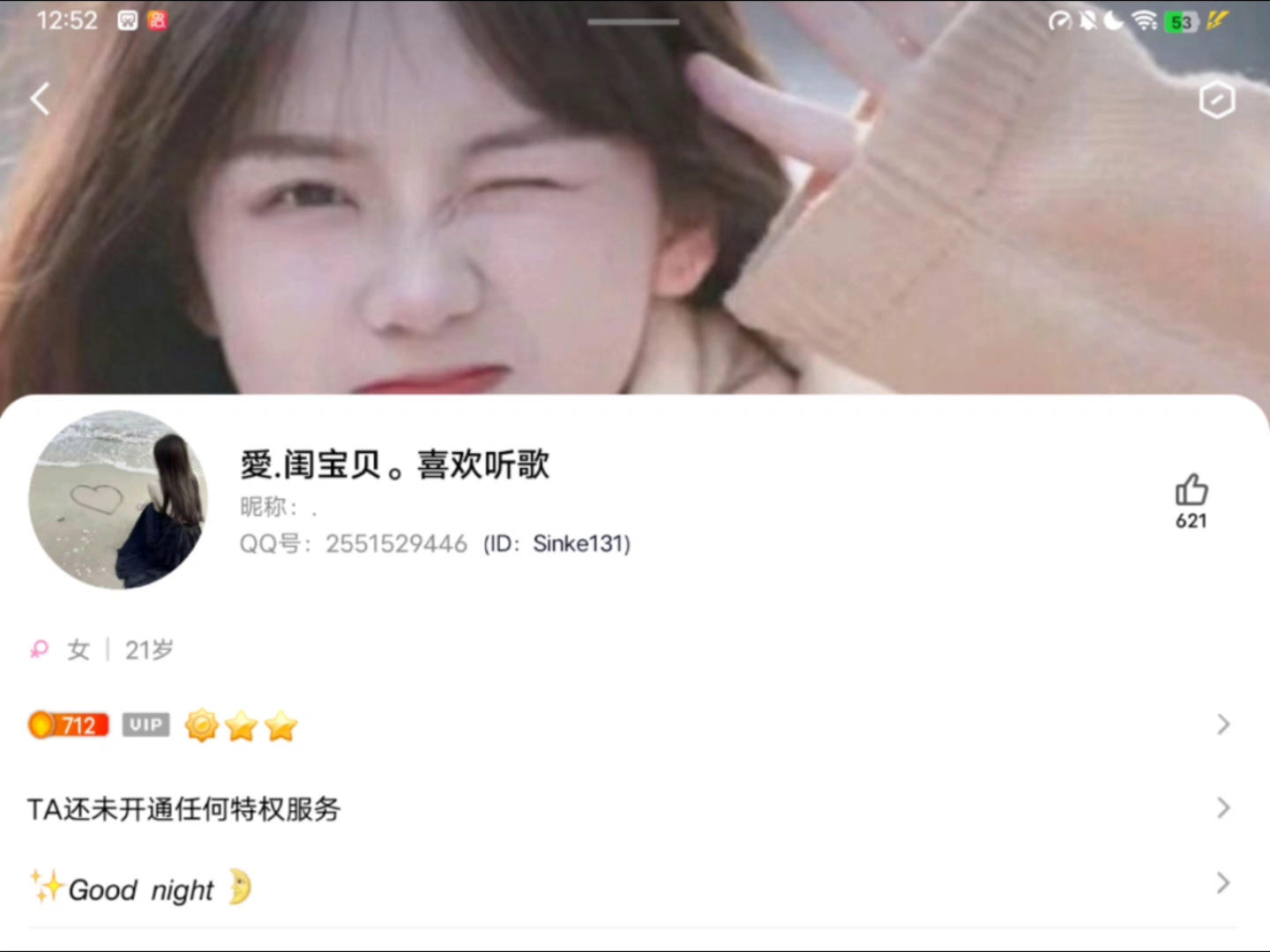Like this profile with the thumbs-up
Viewport: 1270px width, 952px height.
tap(1191, 491)
